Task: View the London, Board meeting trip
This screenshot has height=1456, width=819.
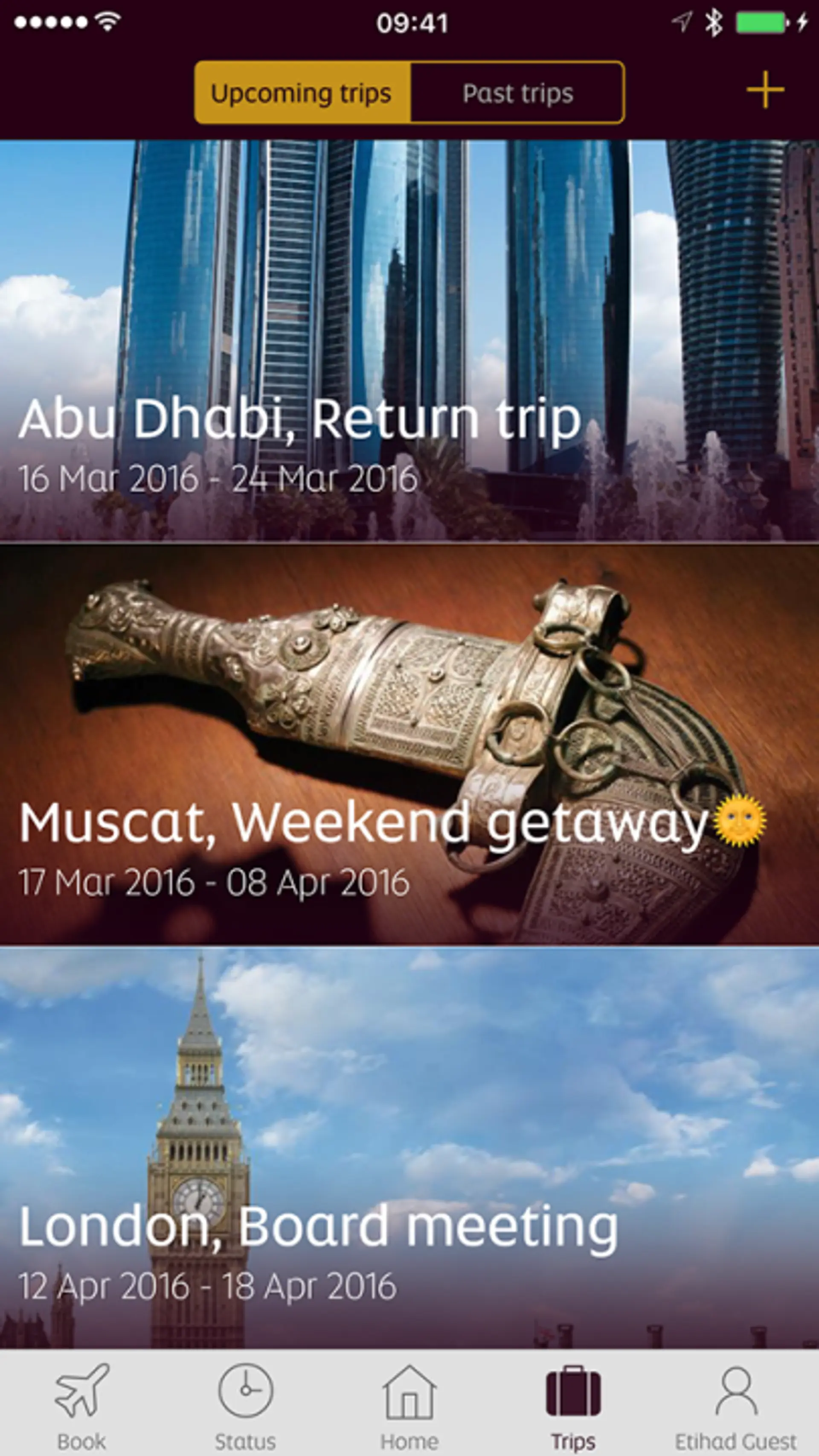Action: tap(409, 1148)
